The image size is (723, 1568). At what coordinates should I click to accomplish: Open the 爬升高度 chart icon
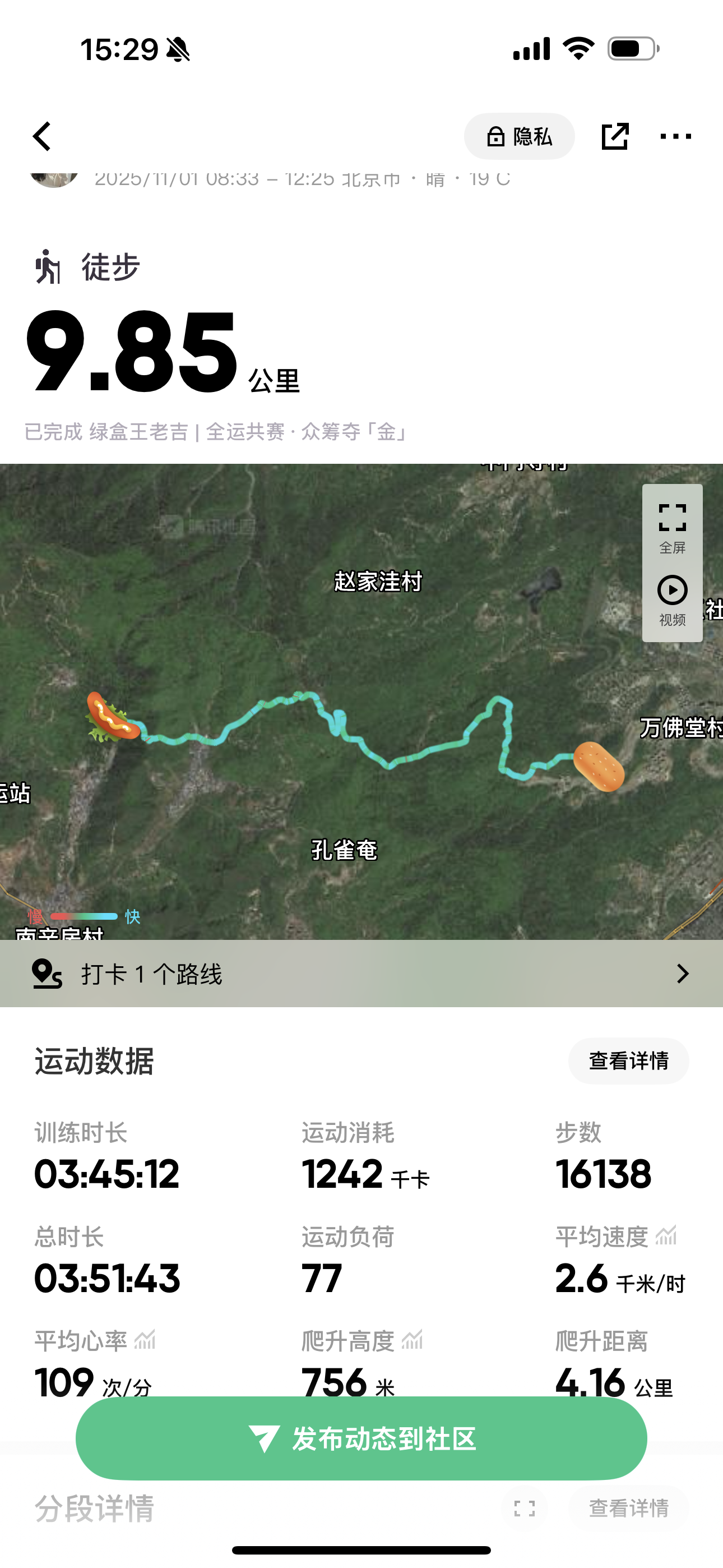click(x=412, y=1340)
